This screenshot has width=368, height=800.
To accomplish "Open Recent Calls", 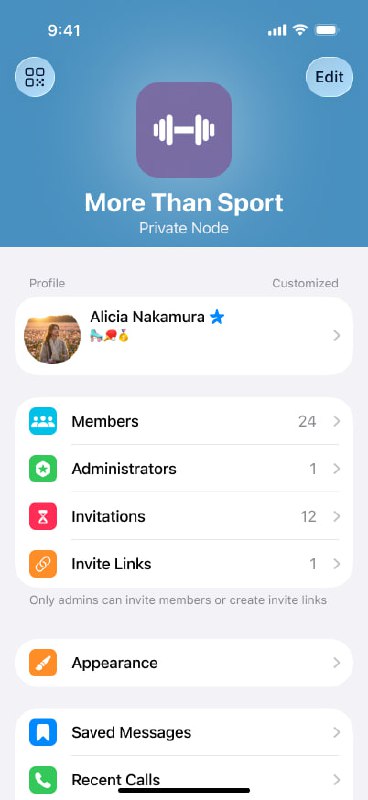I will [184, 779].
